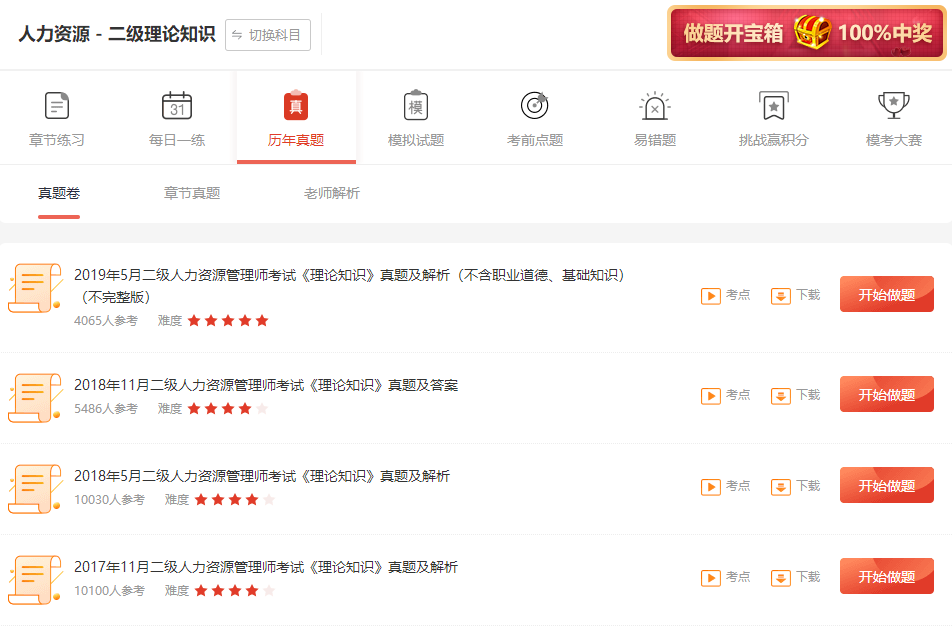Tap the 切换科目 button
This screenshot has width=952, height=632.
coord(267,35)
